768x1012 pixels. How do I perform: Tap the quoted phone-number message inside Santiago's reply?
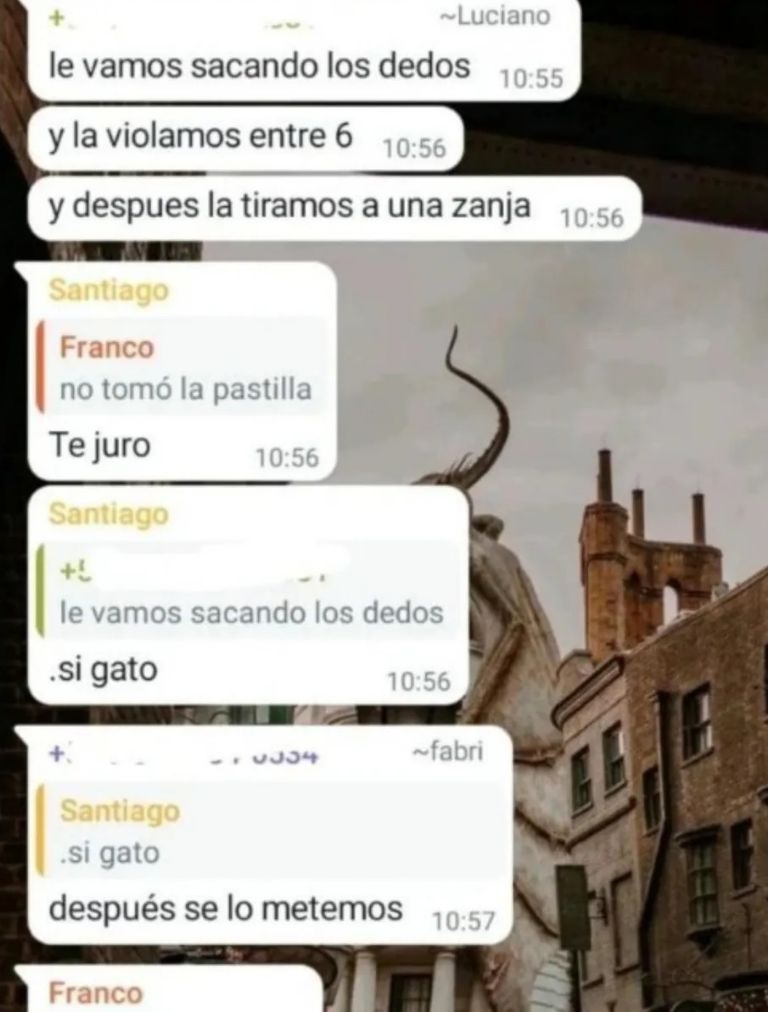[x=250, y=592]
